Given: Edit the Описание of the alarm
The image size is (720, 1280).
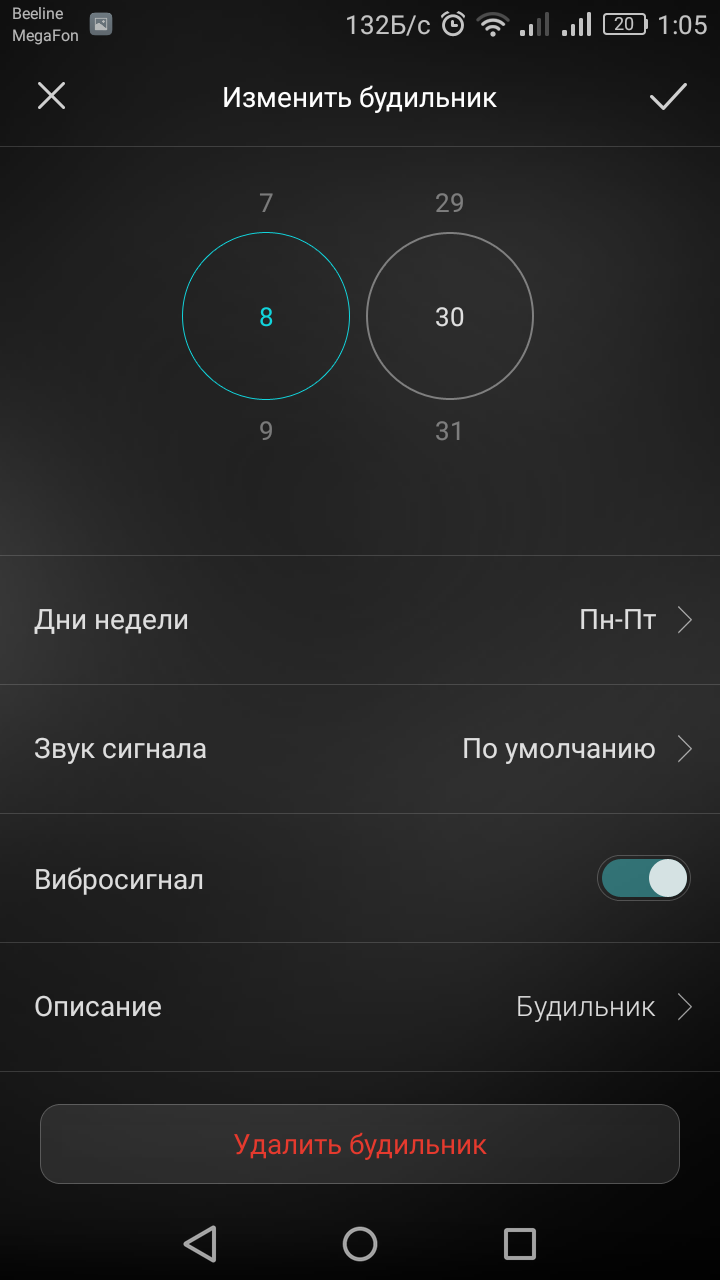Looking at the screenshot, I should [360, 1007].
